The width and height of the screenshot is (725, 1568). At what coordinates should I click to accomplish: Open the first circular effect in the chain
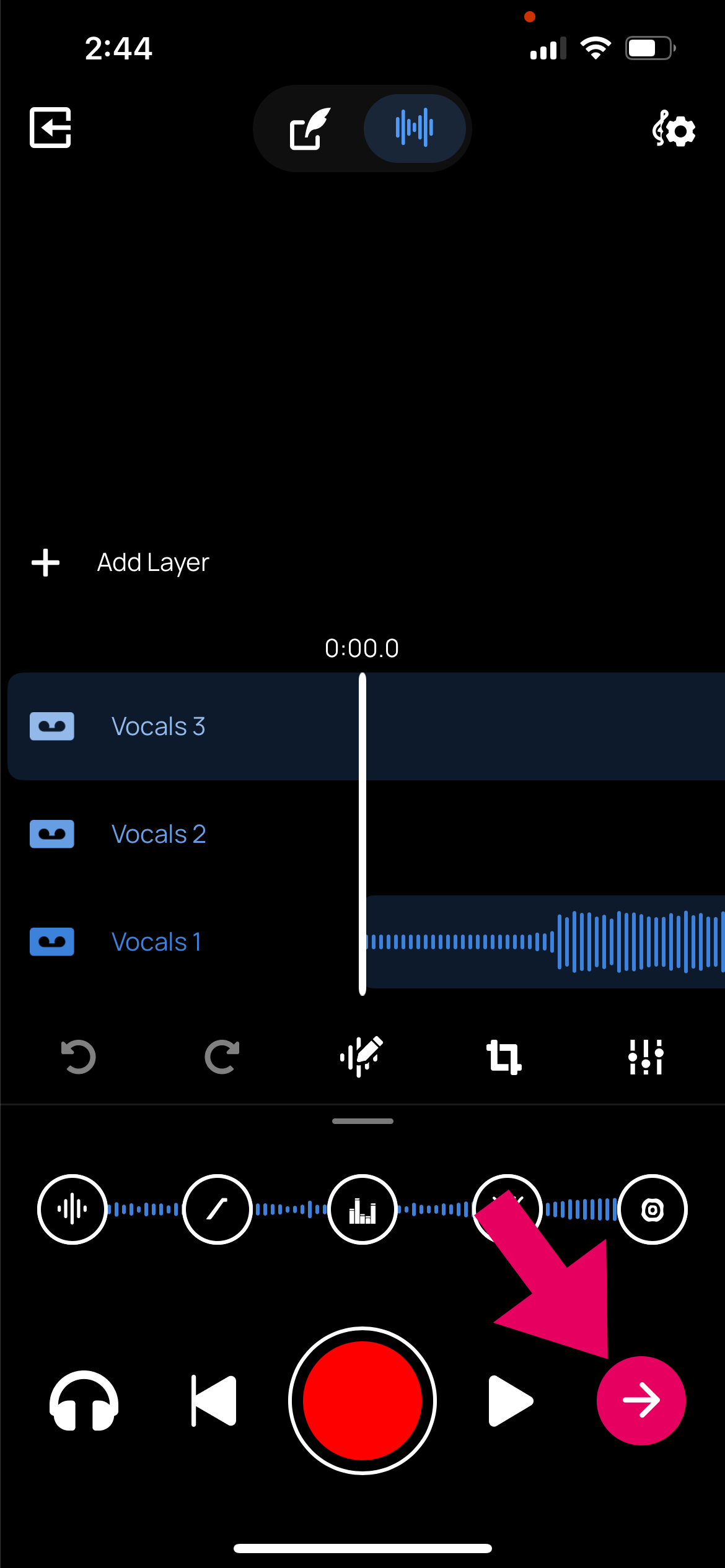(x=72, y=1209)
